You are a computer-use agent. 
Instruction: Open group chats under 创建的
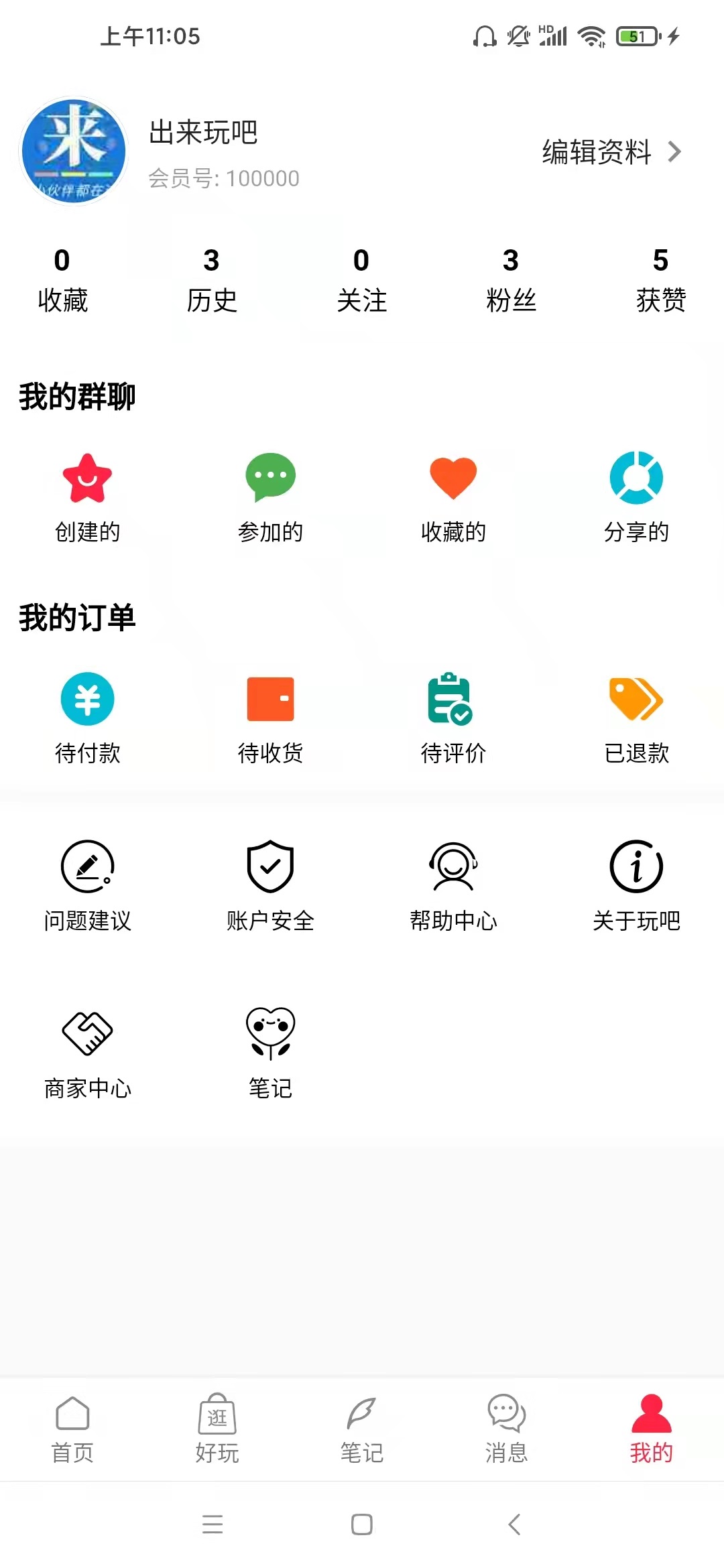coord(87,498)
